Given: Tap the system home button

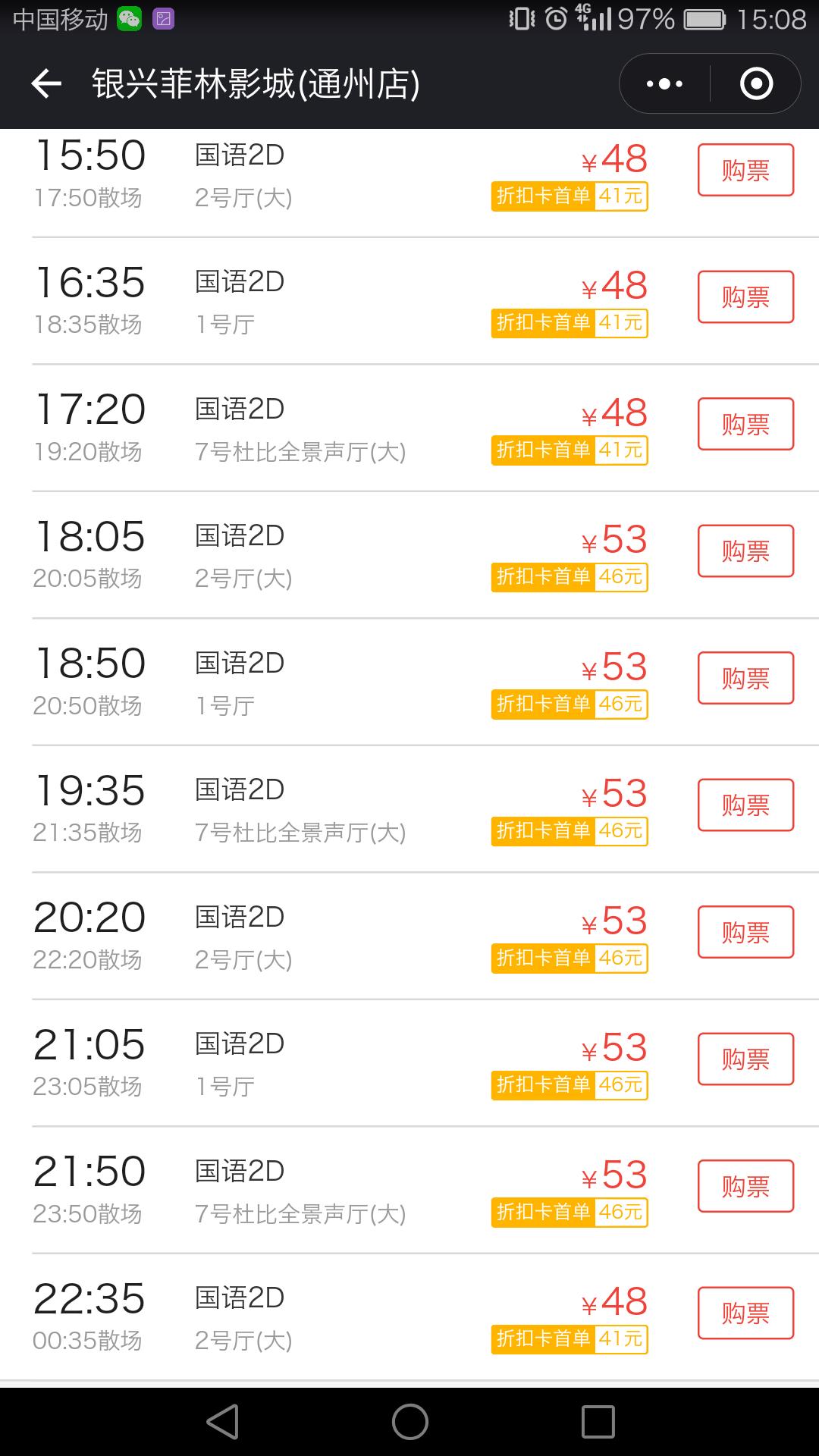Looking at the screenshot, I should (409, 1422).
